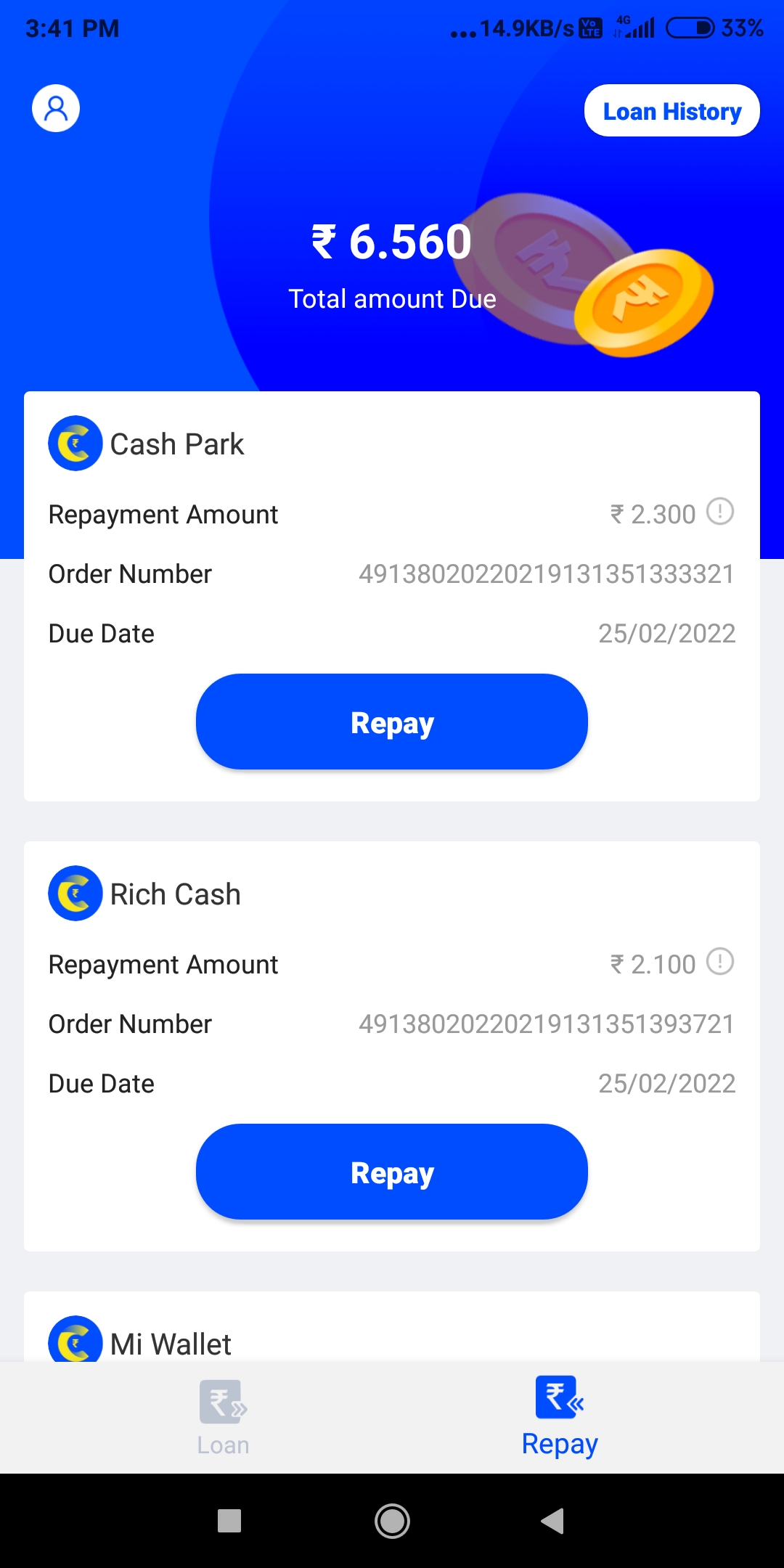View info for Rich Cash repayment amount
Viewport: 784px width, 1568px height.
720,962
